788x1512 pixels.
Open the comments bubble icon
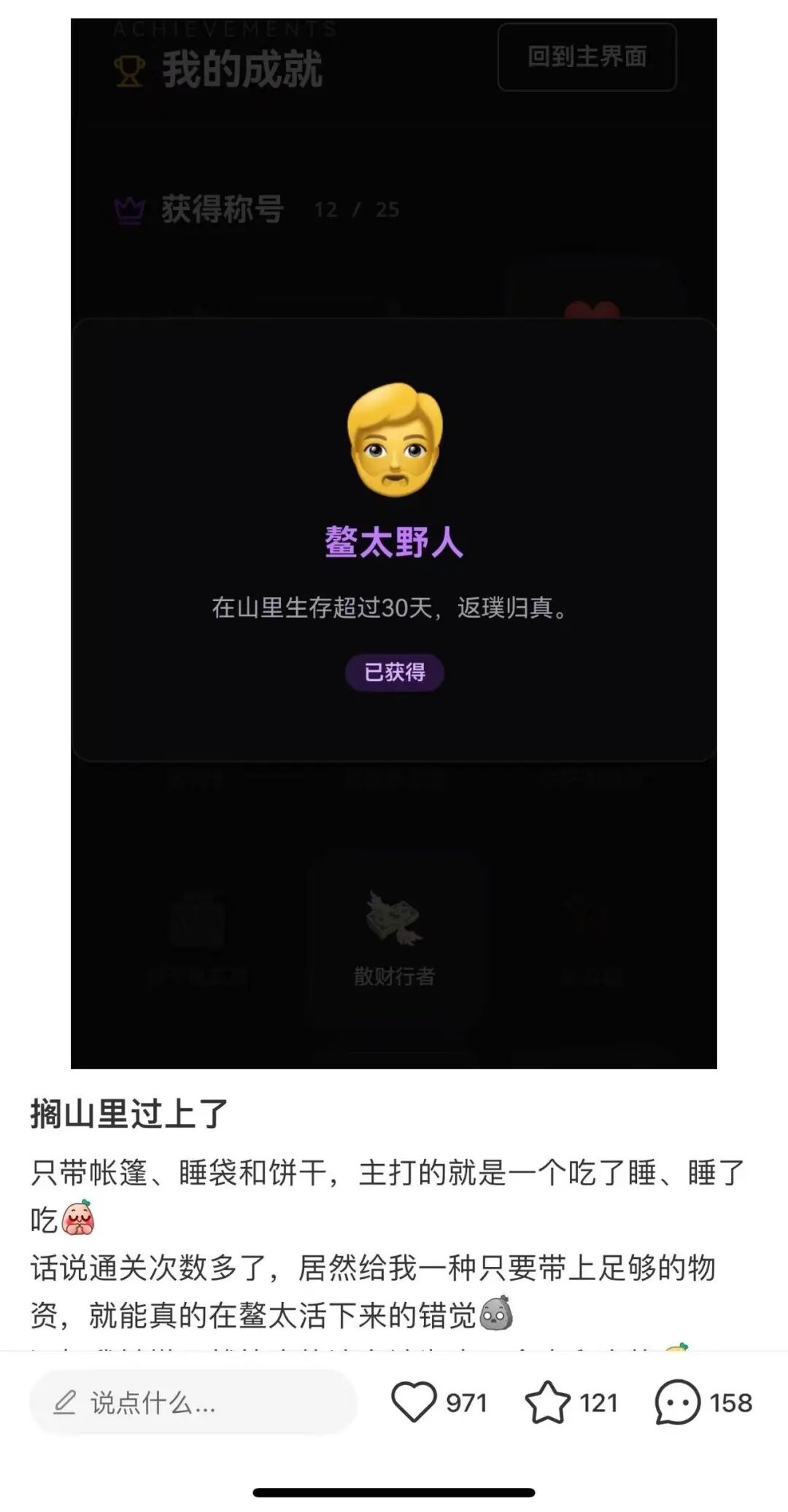click(677, 1402)
